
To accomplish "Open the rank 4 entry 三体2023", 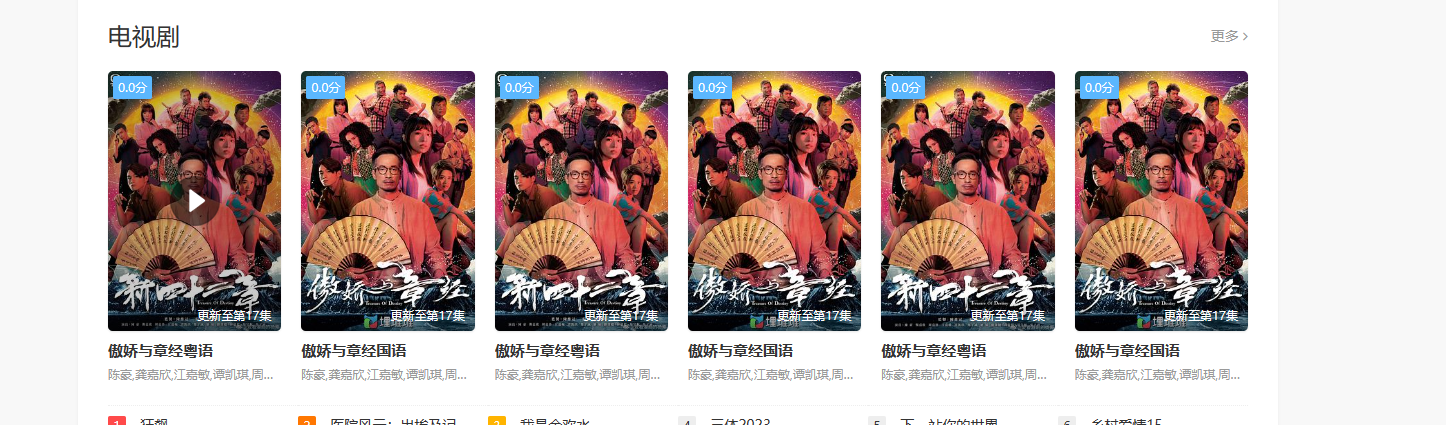I will 739,421.
